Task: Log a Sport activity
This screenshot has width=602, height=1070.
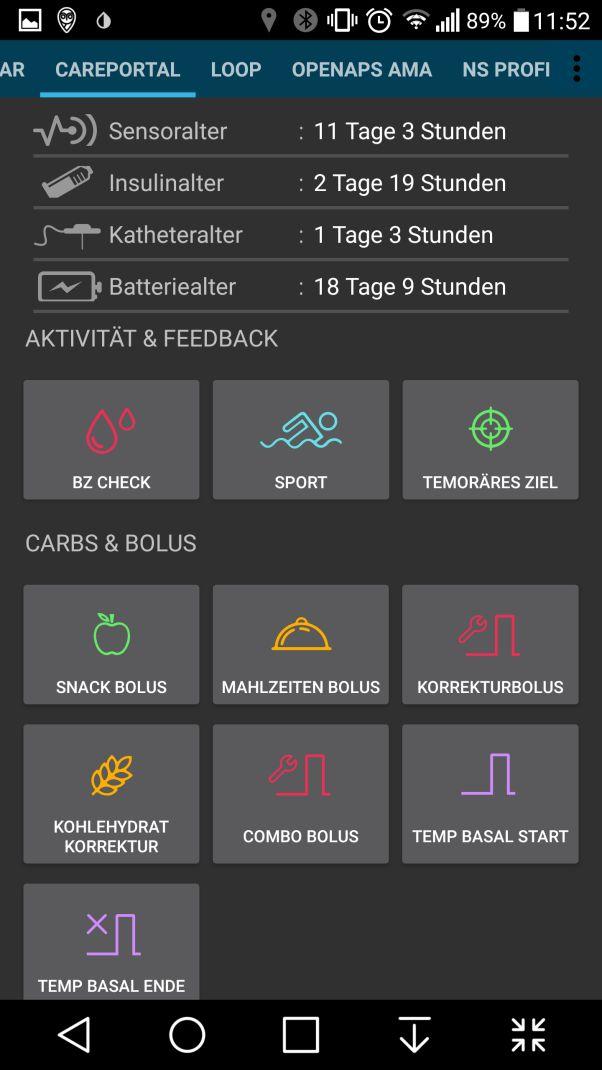Action: pos(301,440)
